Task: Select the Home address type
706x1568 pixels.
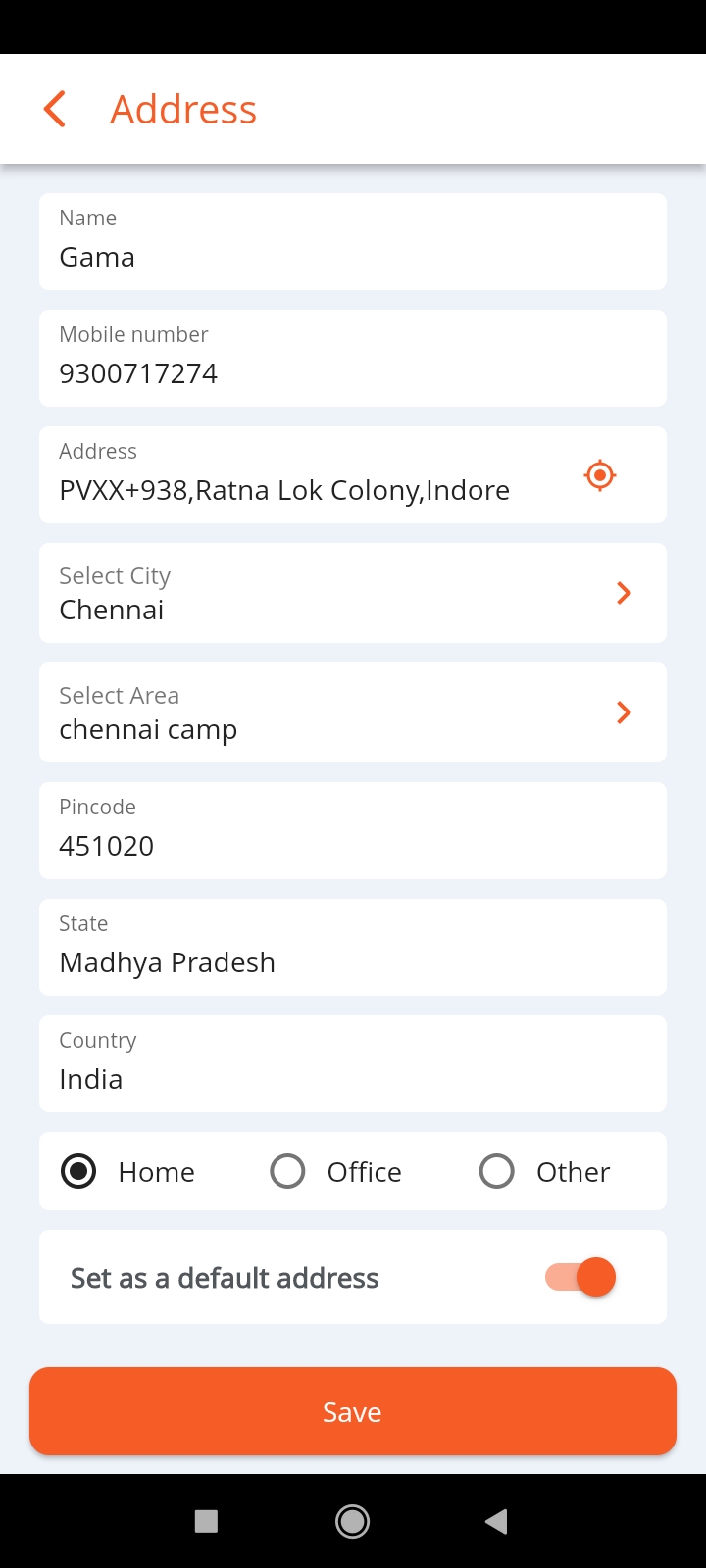Action: [127, 1171]
